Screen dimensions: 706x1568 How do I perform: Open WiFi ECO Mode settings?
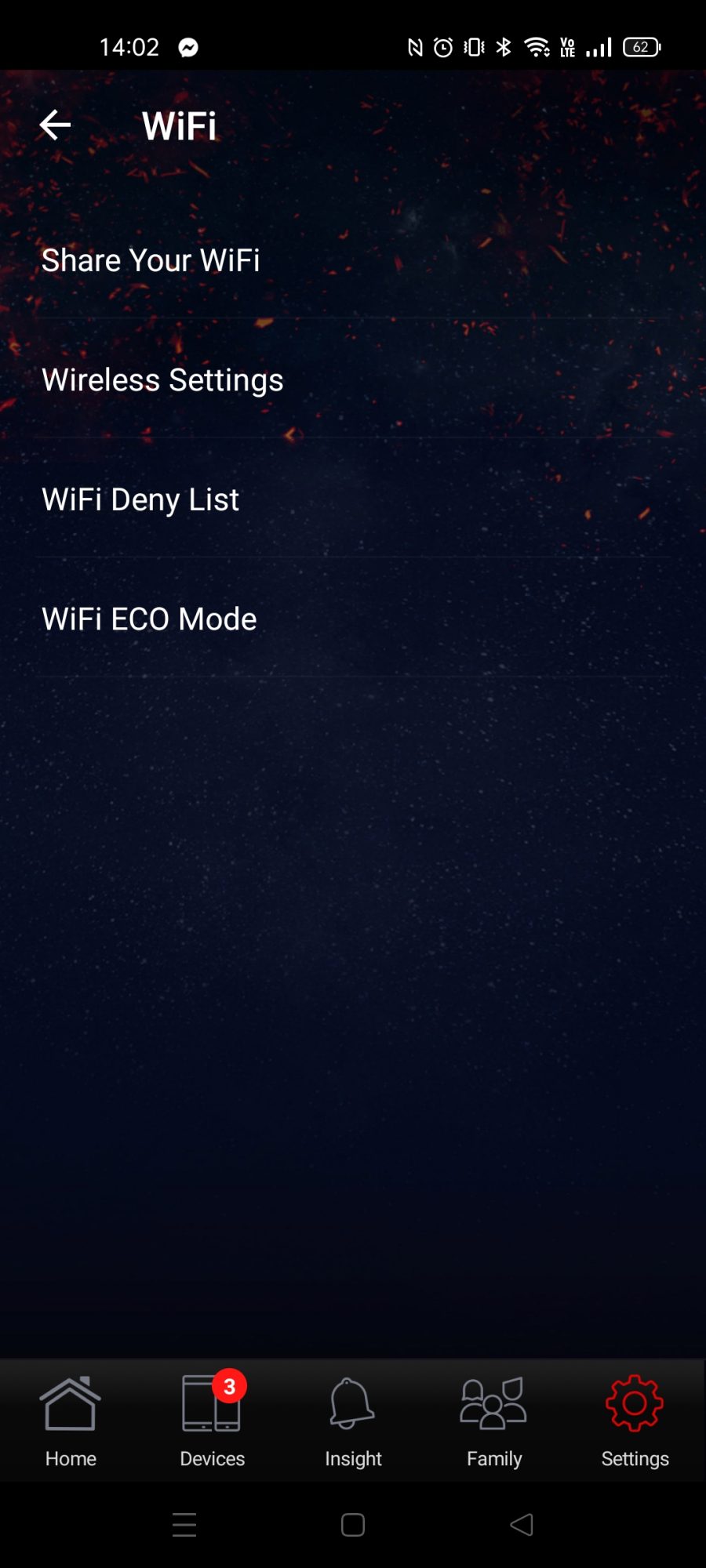(149, 619)
